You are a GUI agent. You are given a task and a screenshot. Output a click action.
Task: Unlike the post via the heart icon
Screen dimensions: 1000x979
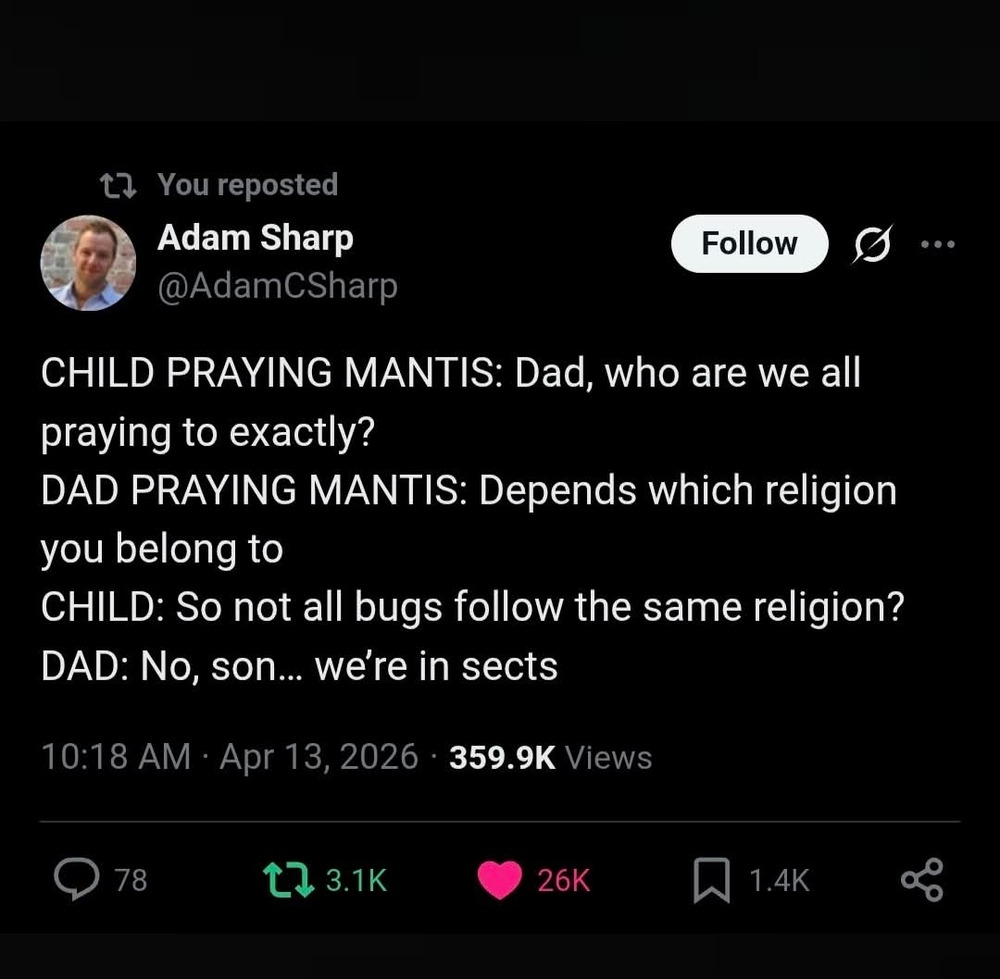pos(499,879)
